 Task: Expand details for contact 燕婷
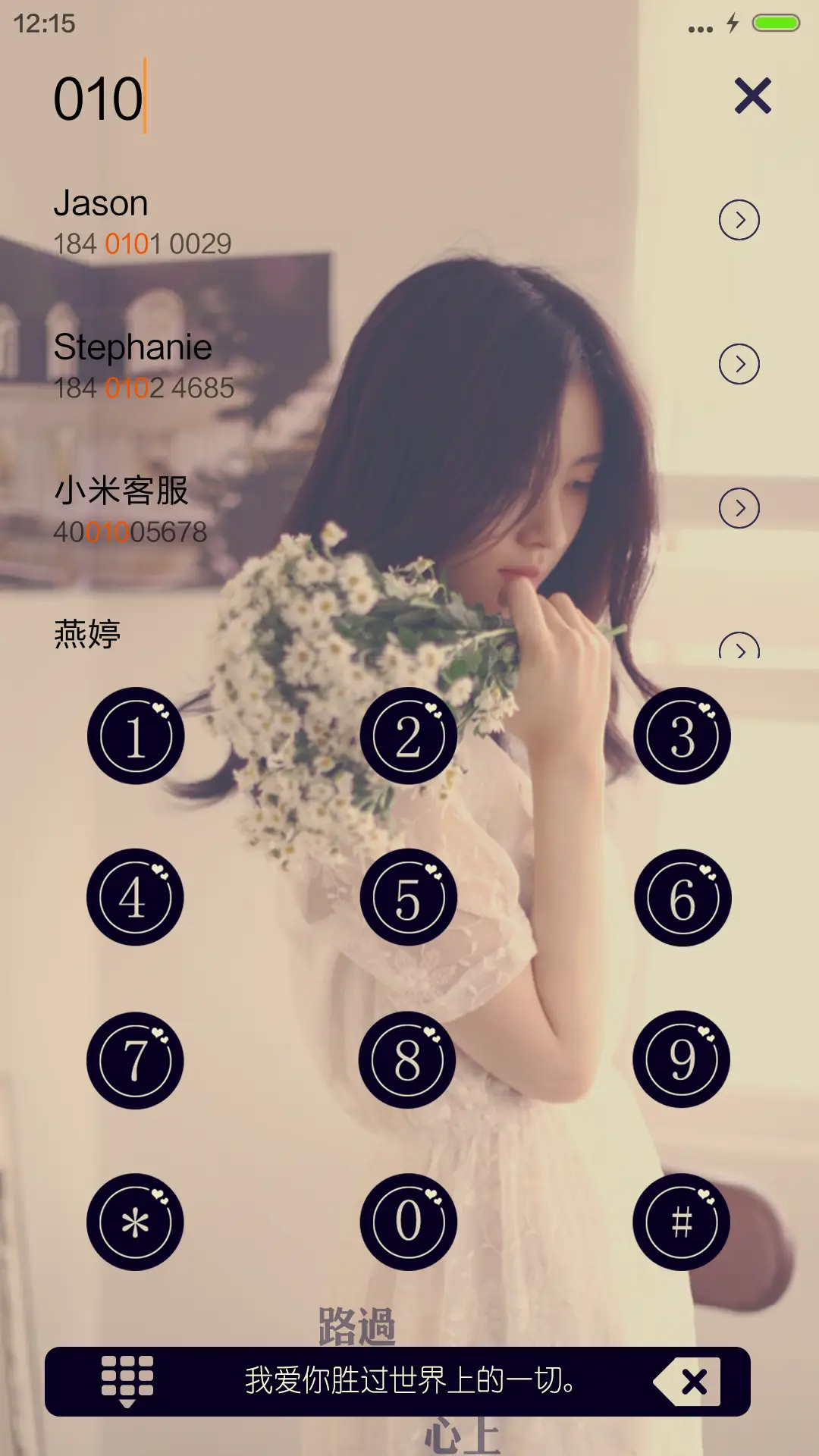coord(739,651)
